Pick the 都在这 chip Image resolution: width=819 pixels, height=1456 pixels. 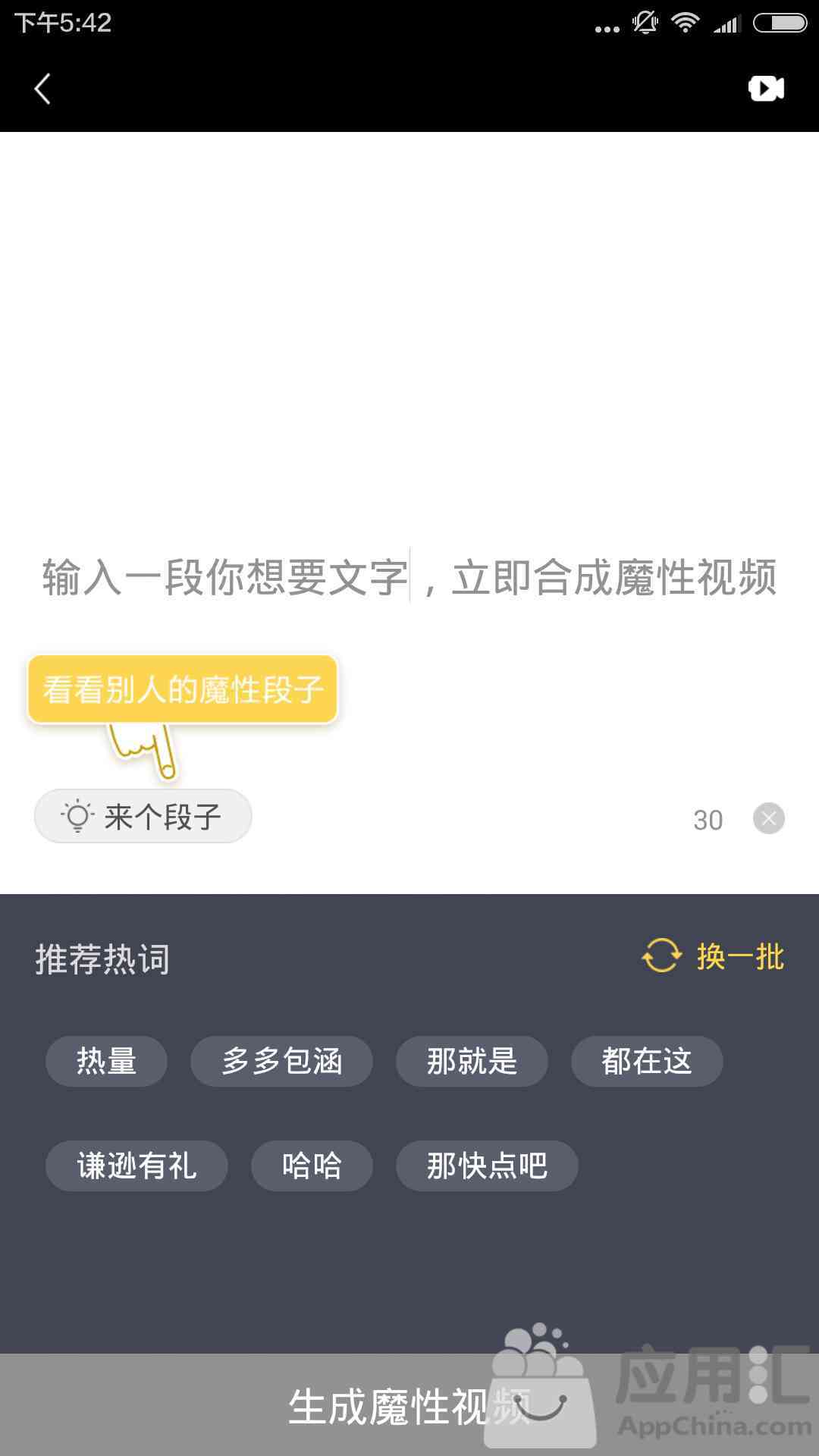(x=646, y=1061)
